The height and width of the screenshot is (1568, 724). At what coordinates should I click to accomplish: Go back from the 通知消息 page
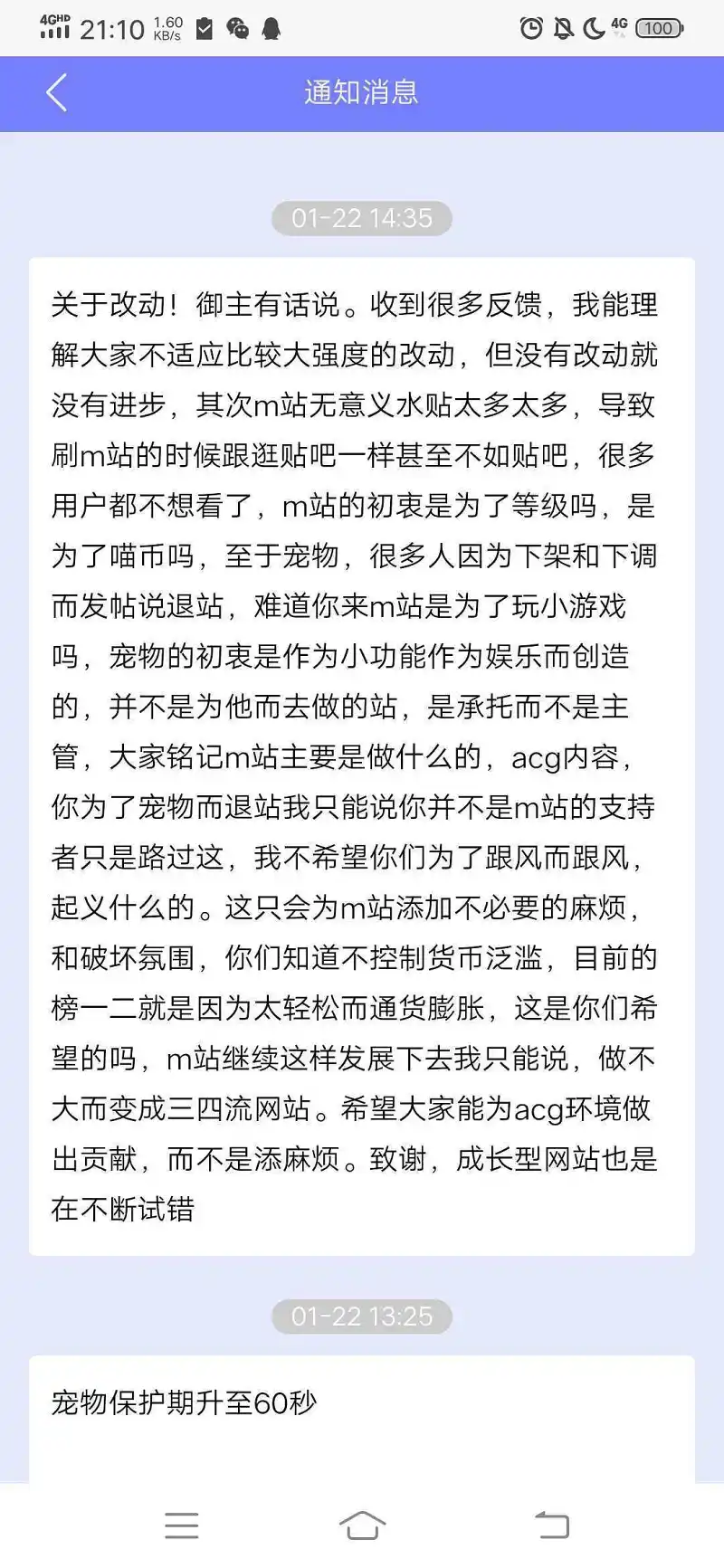(56, 93)
